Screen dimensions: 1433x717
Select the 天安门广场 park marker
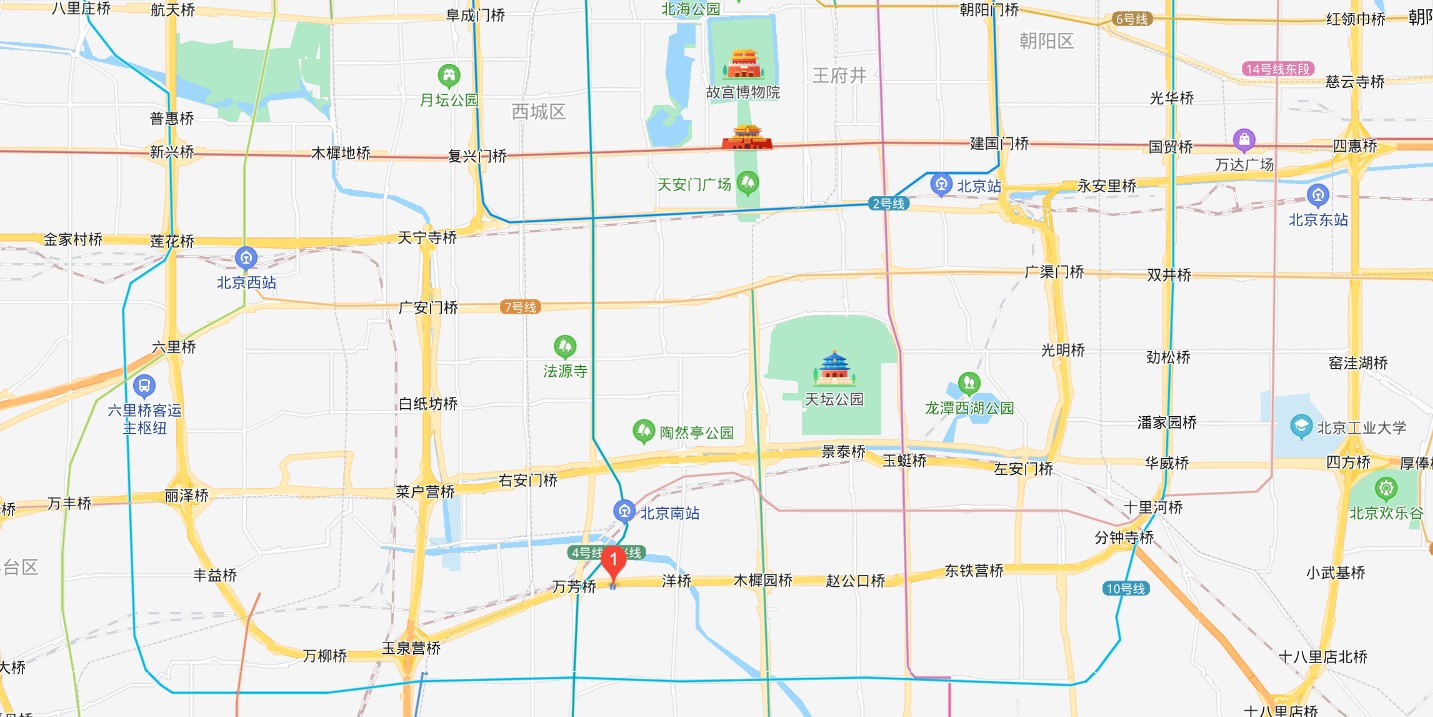[x=747, y=183]
